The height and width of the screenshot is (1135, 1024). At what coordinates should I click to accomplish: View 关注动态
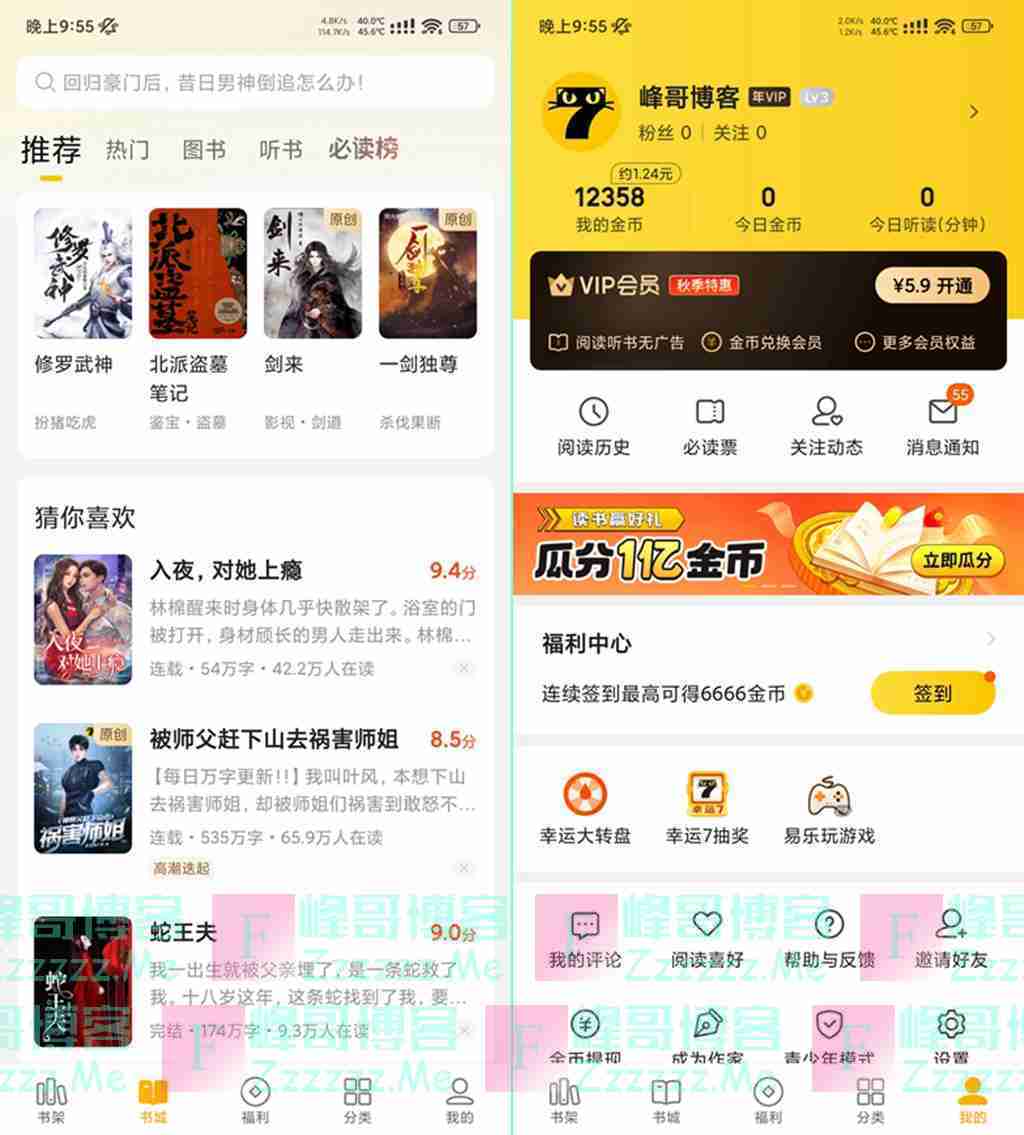click(826, 426)
